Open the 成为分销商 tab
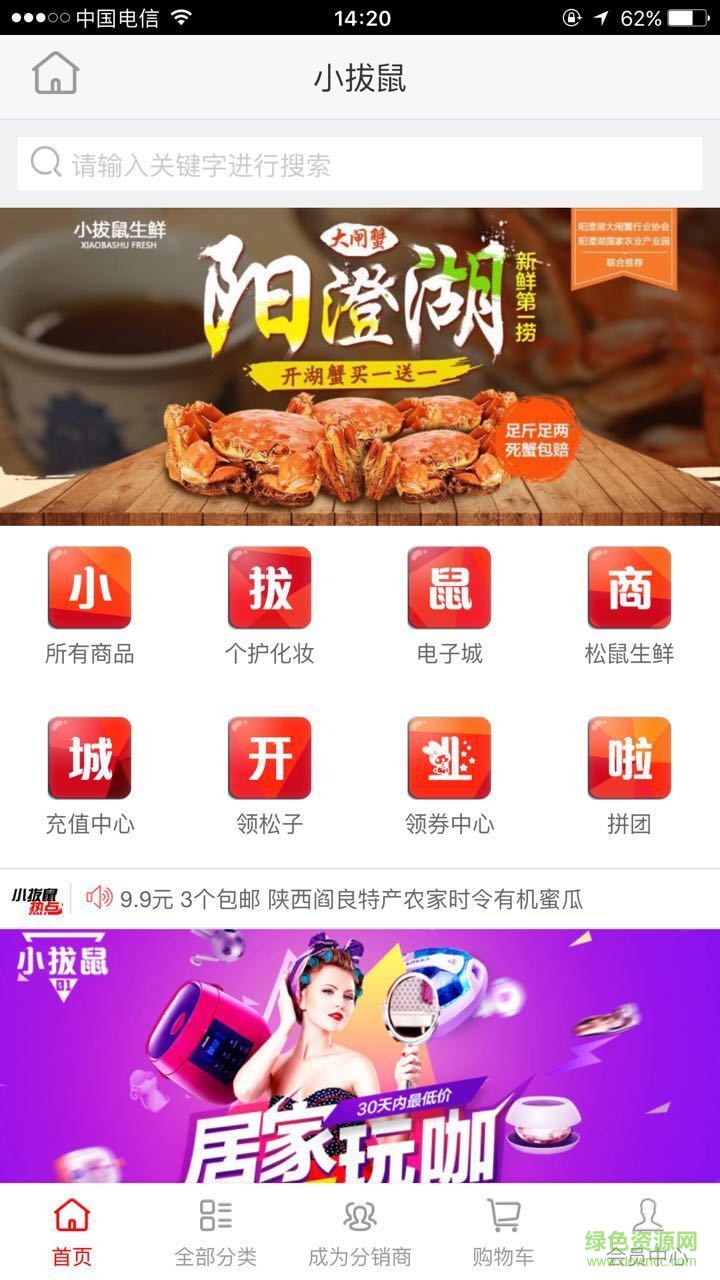 coord(359,1230)
